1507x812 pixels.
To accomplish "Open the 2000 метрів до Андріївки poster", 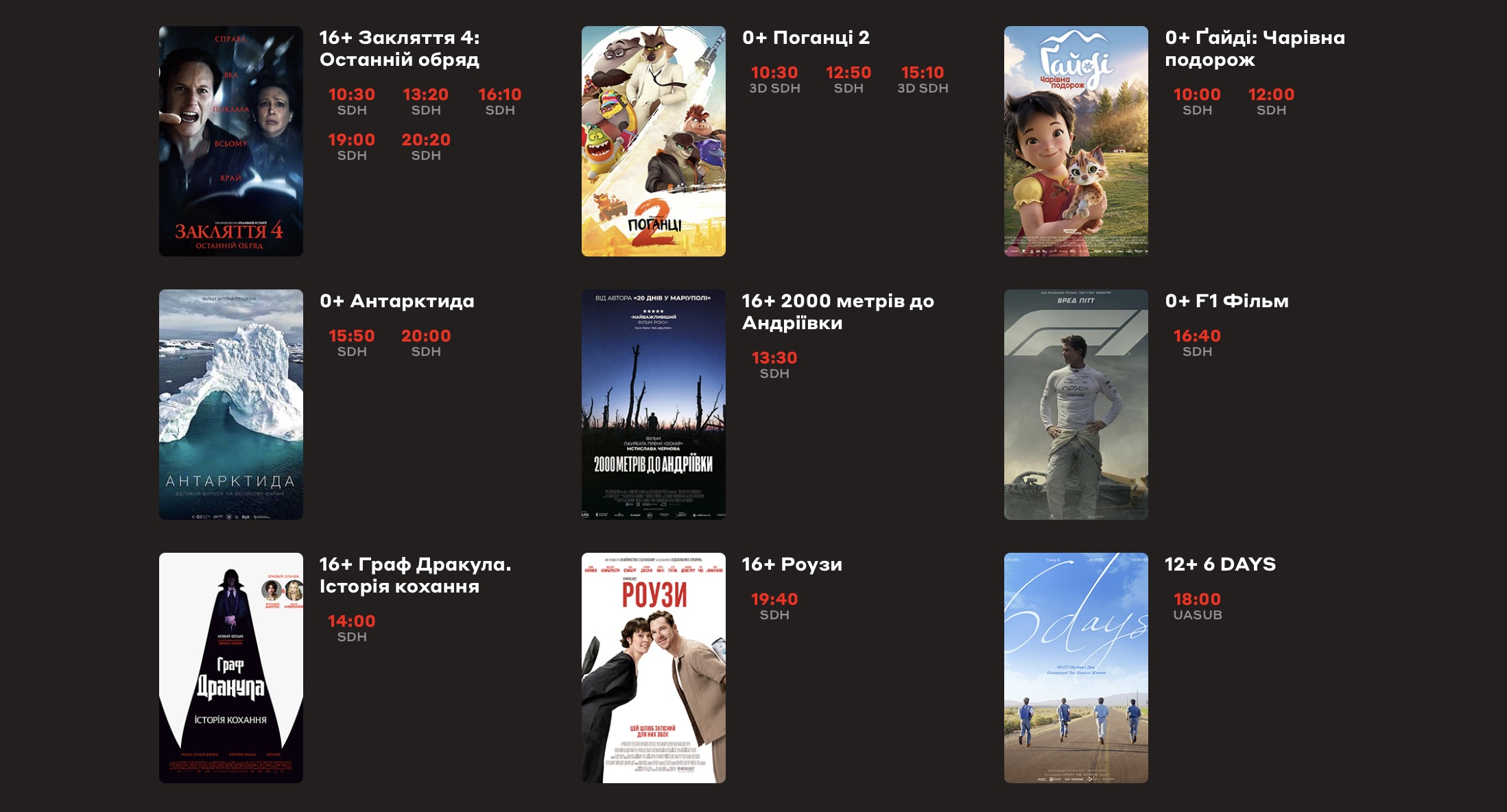I will click(653, 405).
